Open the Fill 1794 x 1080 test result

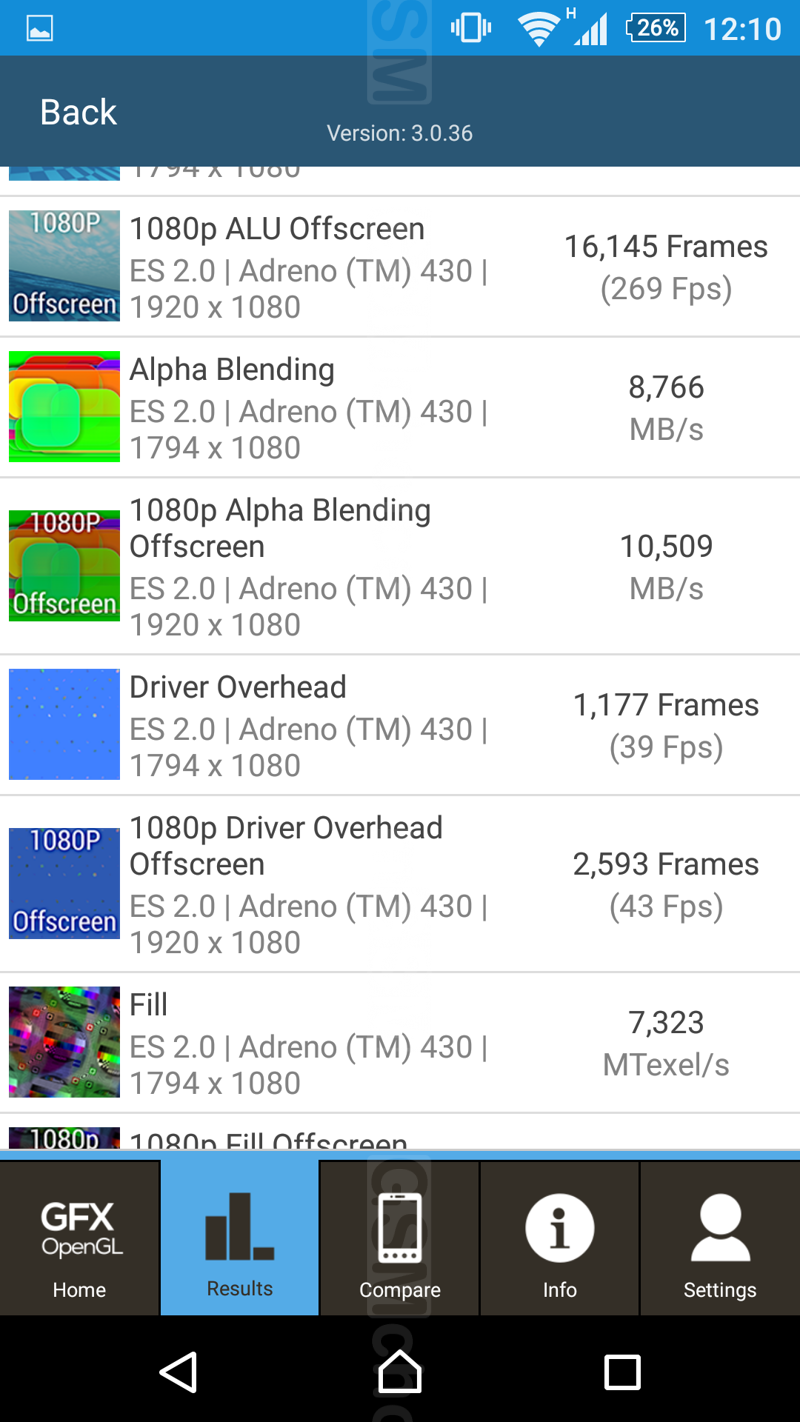pyautogui.click(x=400, y=1043)
